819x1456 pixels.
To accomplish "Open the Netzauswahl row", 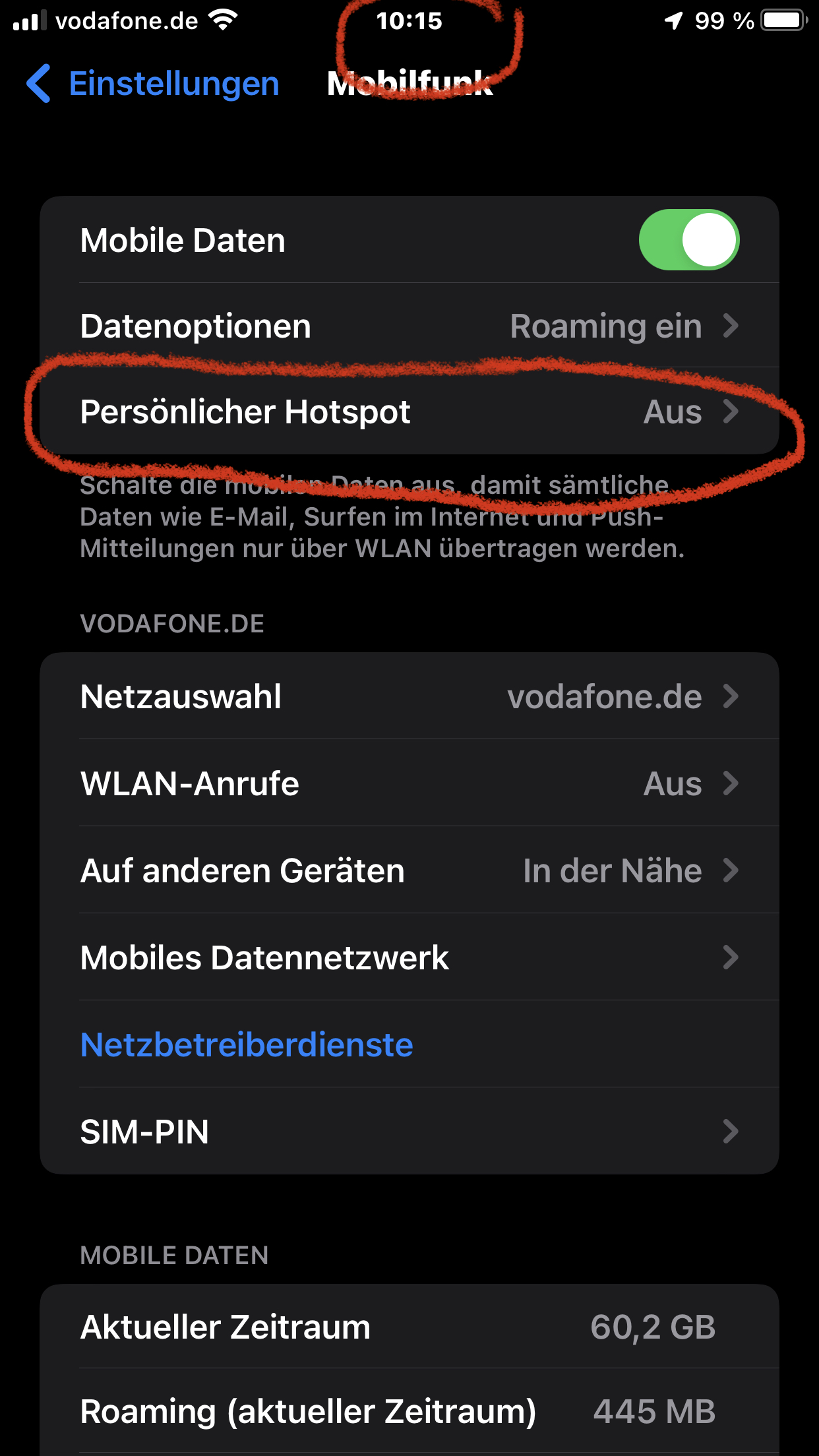I will 409,696.
